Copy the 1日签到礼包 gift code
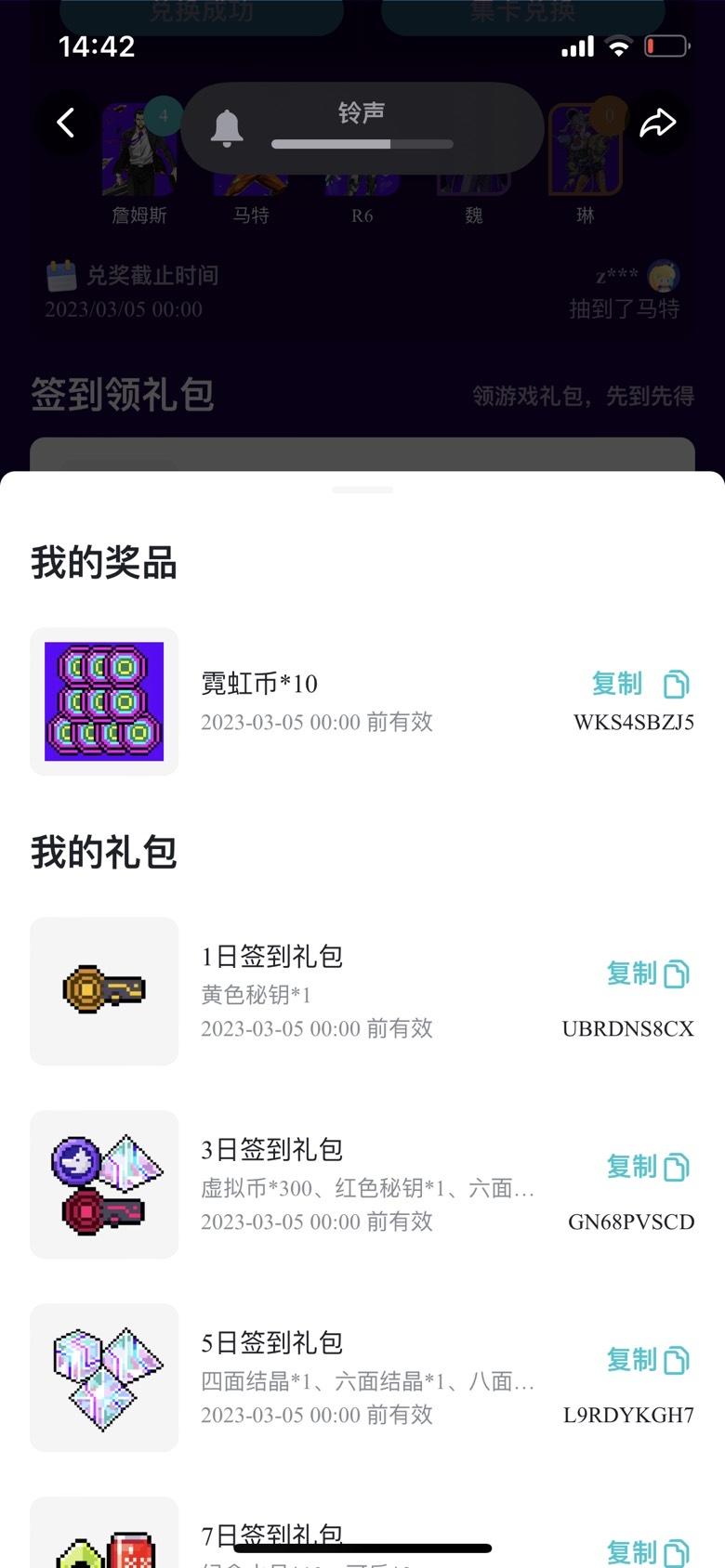Screen dimensions: 725x1568 pos(648,973)
